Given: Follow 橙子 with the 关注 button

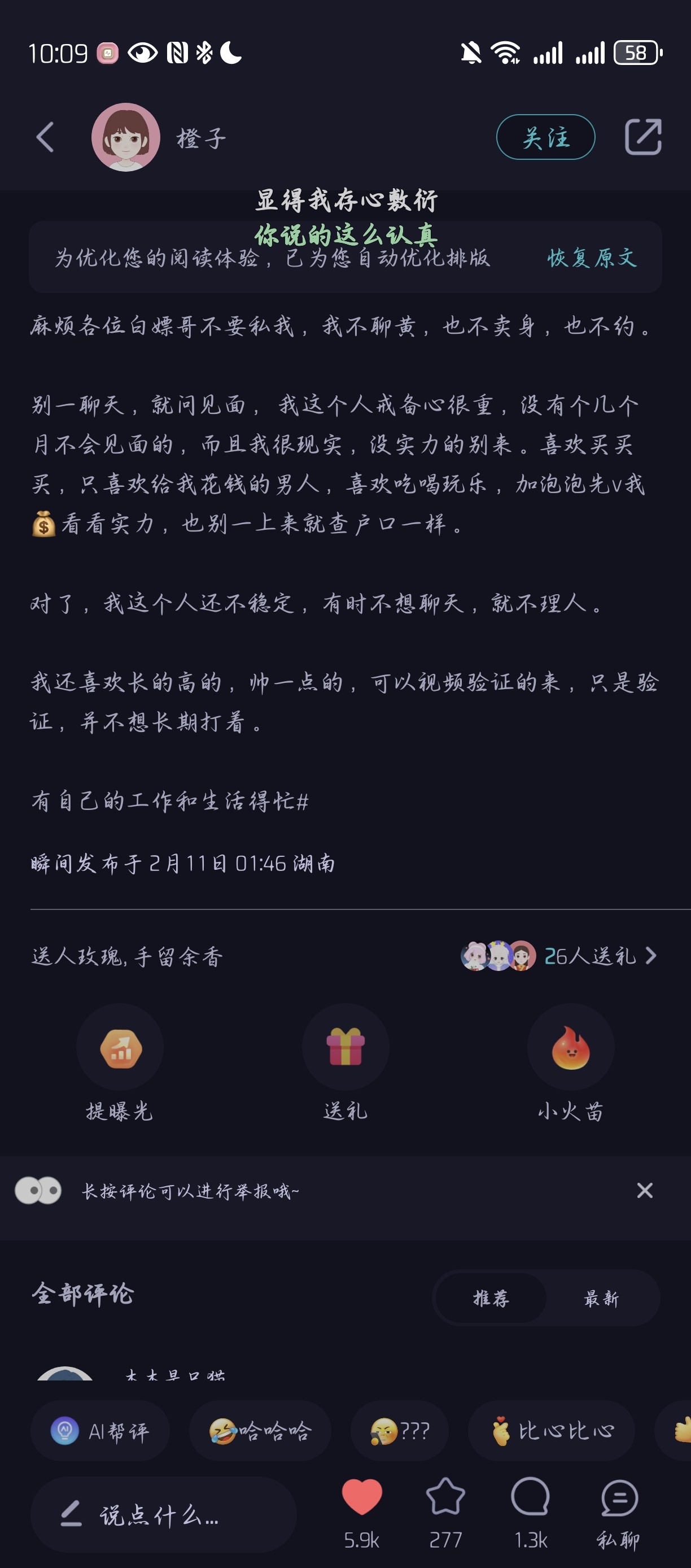Looking at the screenshot, I should [x=545, y=137].
